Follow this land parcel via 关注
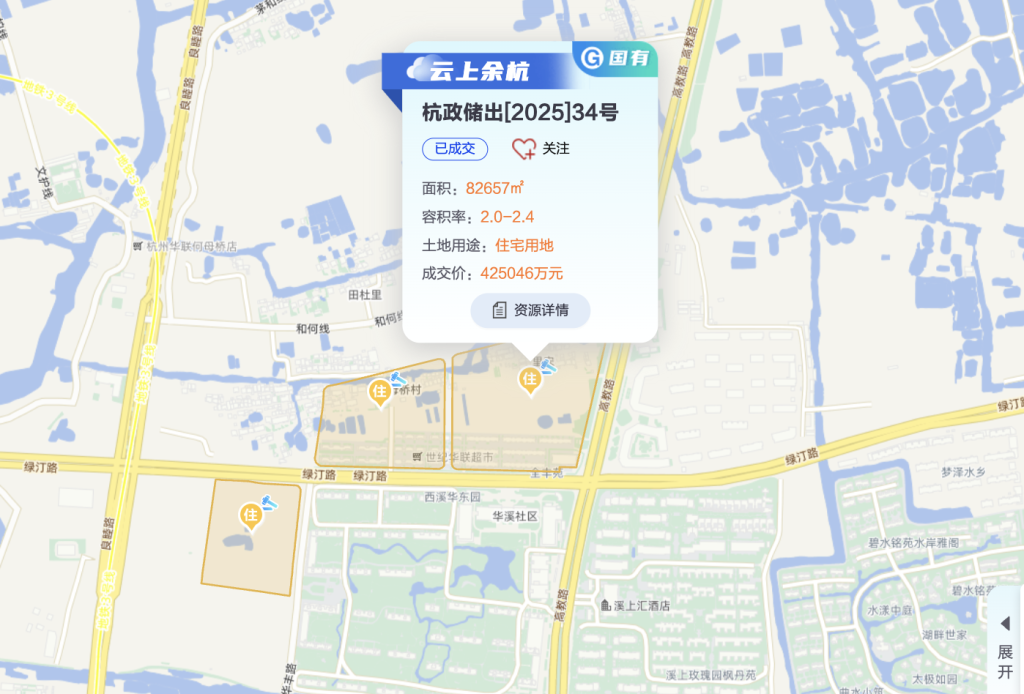Screen dimensions: 1024x694 [x=541, y=149]
